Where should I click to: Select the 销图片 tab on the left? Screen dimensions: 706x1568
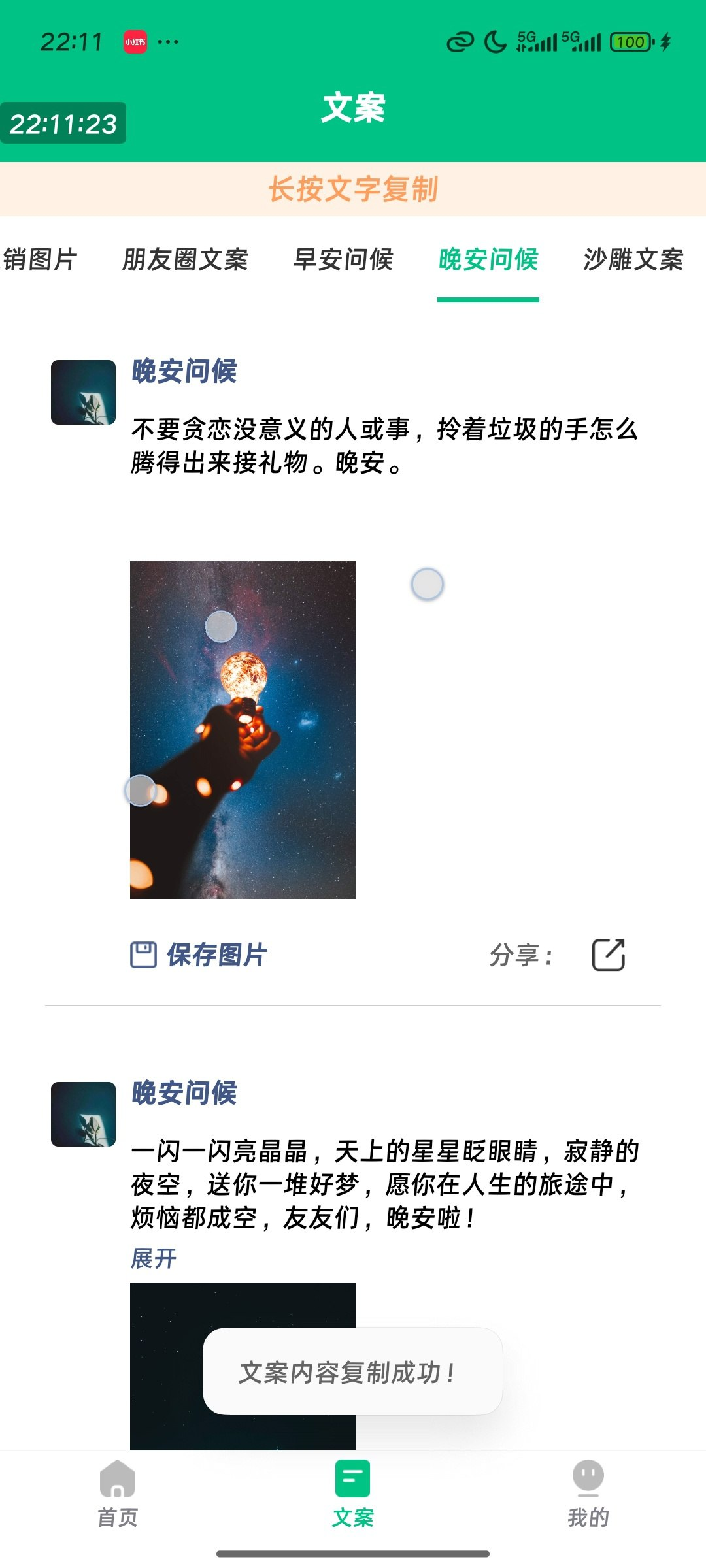(39, 261)
